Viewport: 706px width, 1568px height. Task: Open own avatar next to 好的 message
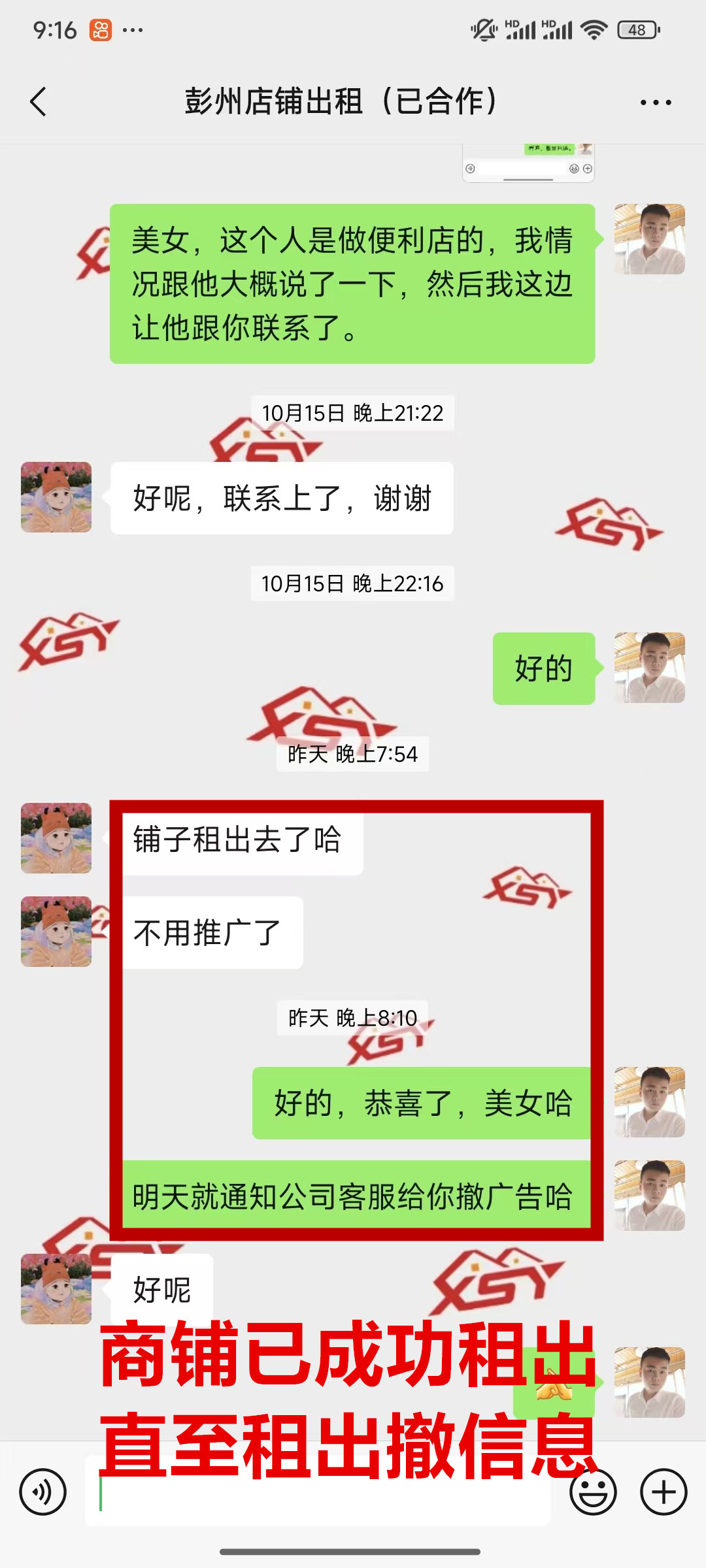pos(649,668)
